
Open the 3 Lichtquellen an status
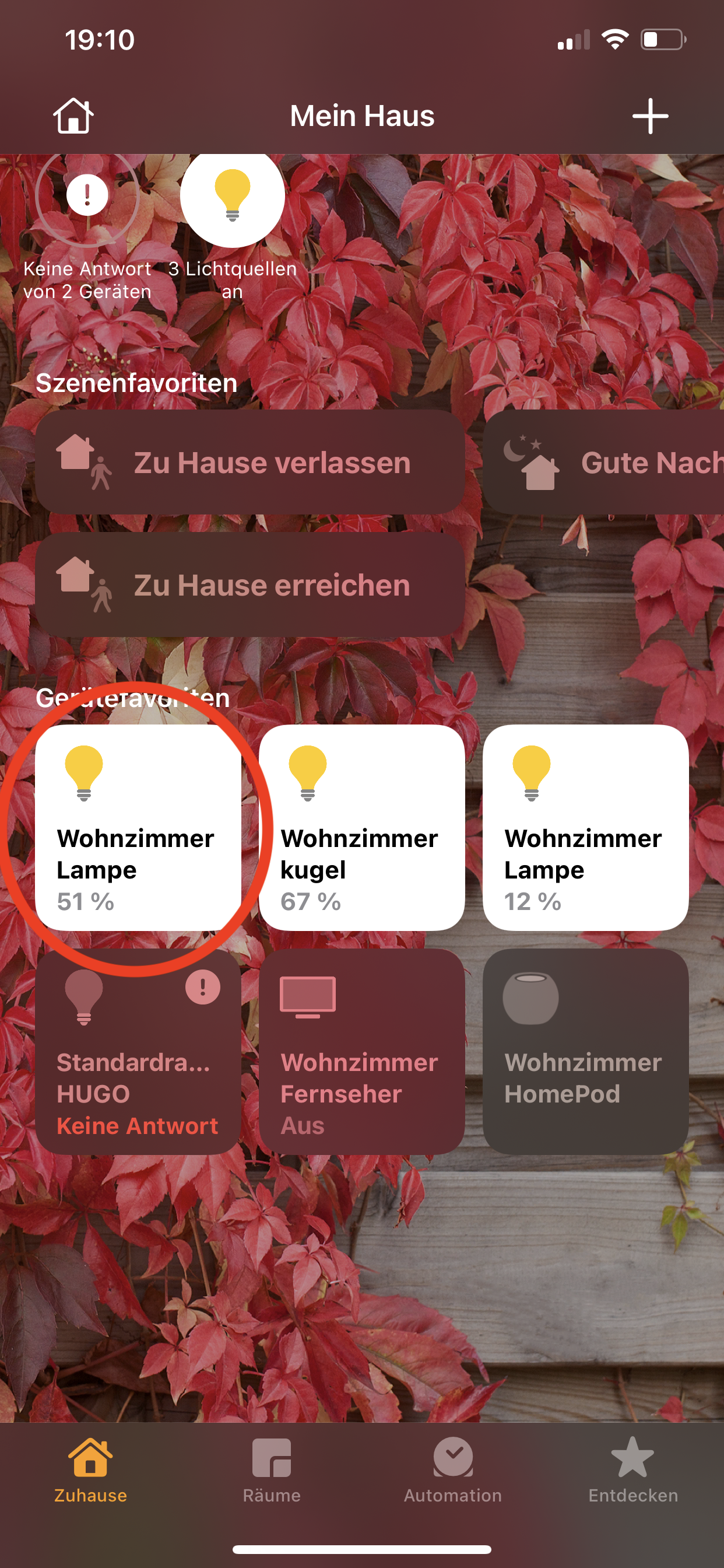[233, 196]
